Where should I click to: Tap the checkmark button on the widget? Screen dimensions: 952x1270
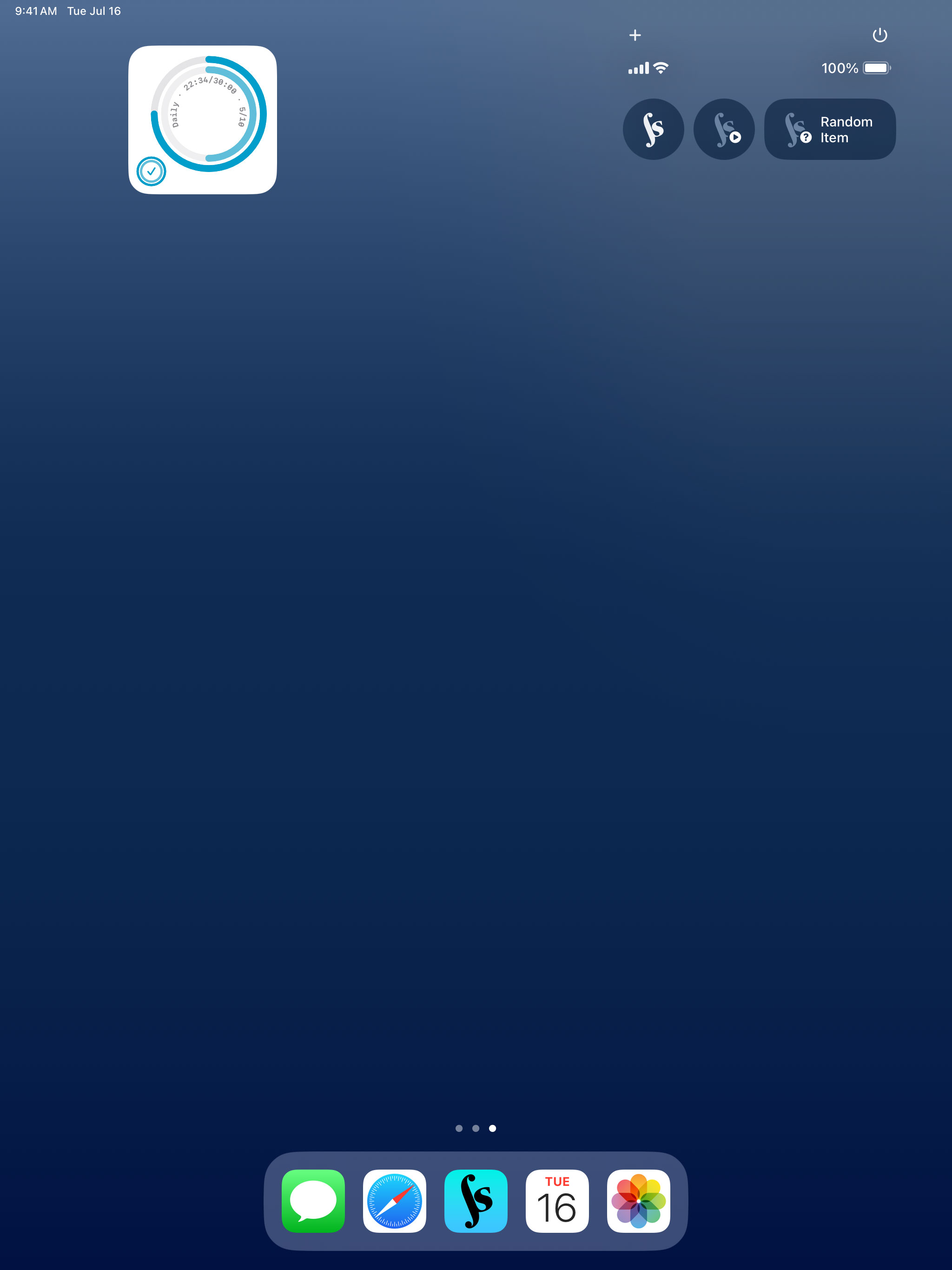click(151, 171)
